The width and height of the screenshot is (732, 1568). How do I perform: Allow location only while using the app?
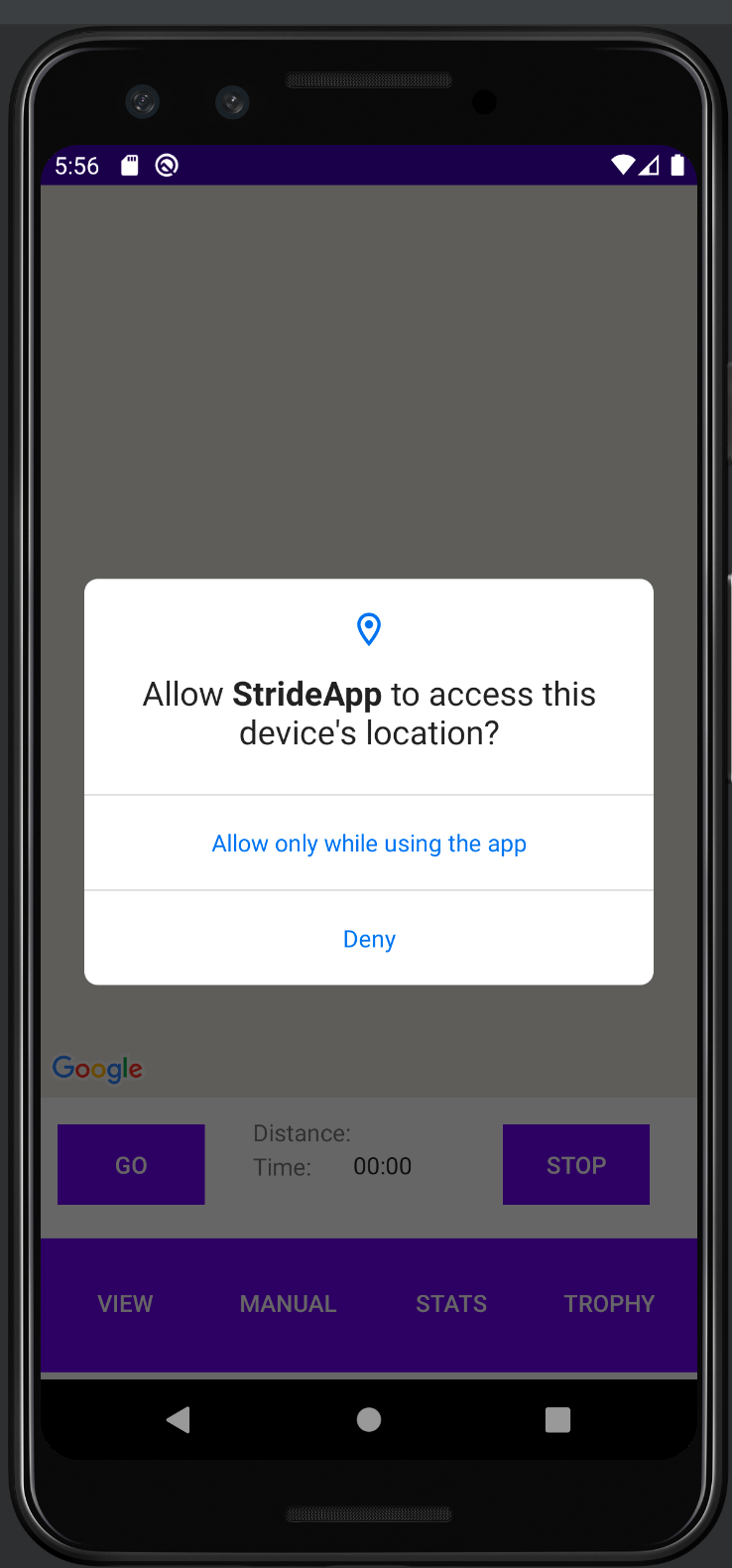[369, 844]
